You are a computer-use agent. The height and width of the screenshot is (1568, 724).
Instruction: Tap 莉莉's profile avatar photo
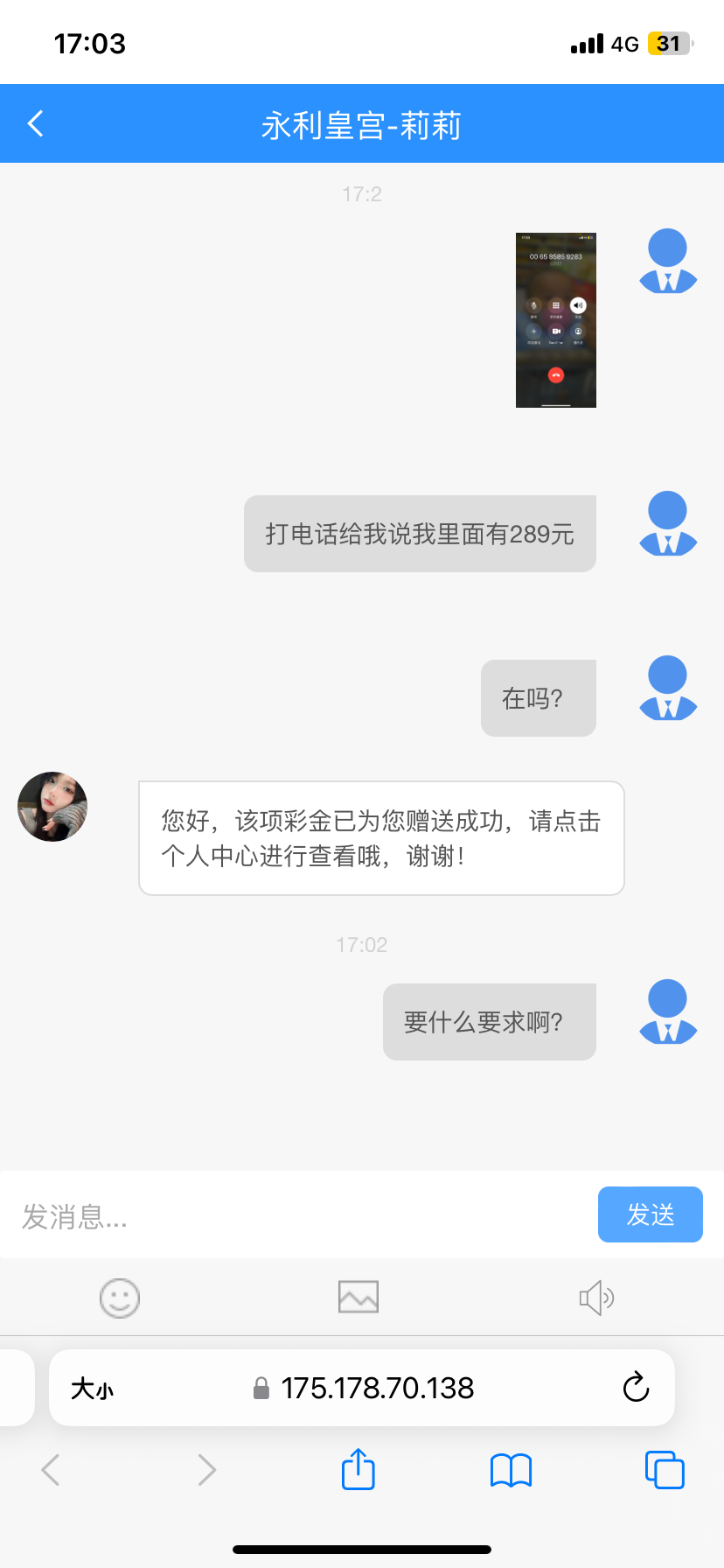pos(52,807)
